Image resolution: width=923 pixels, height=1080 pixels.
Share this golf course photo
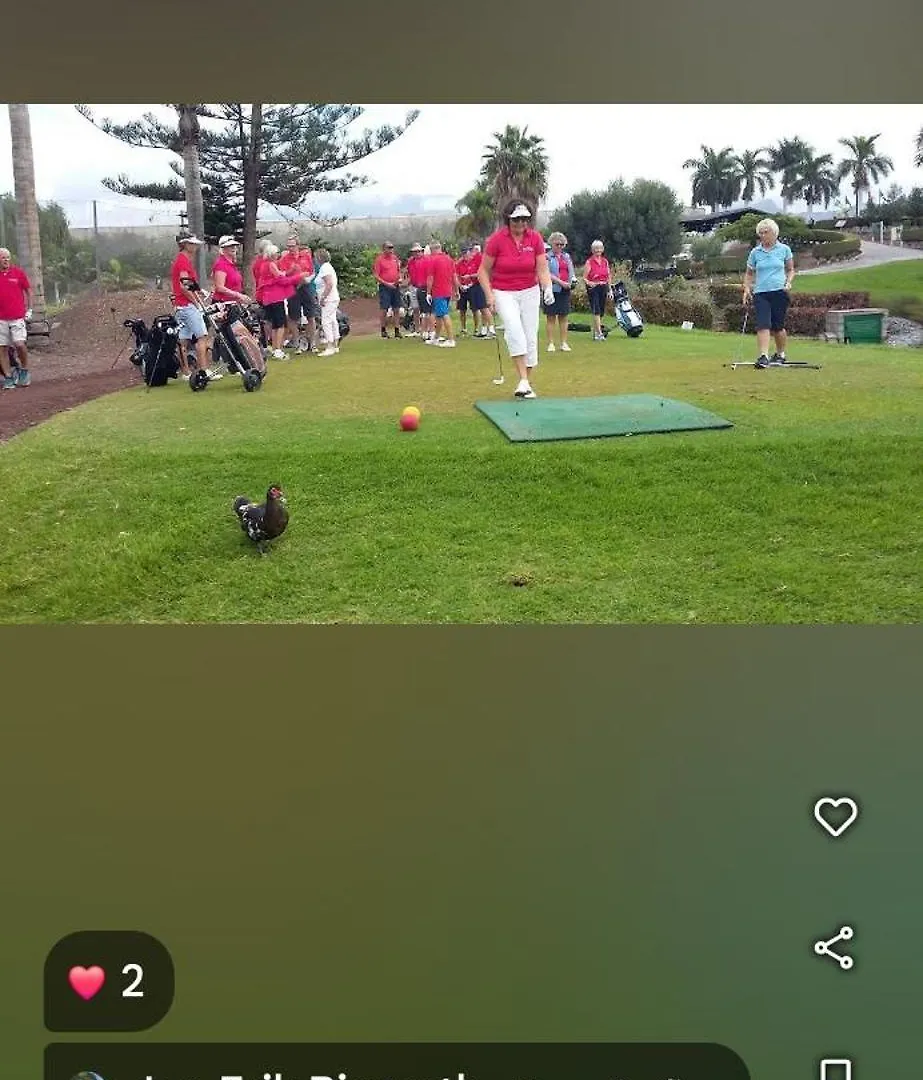pos(834,947)
